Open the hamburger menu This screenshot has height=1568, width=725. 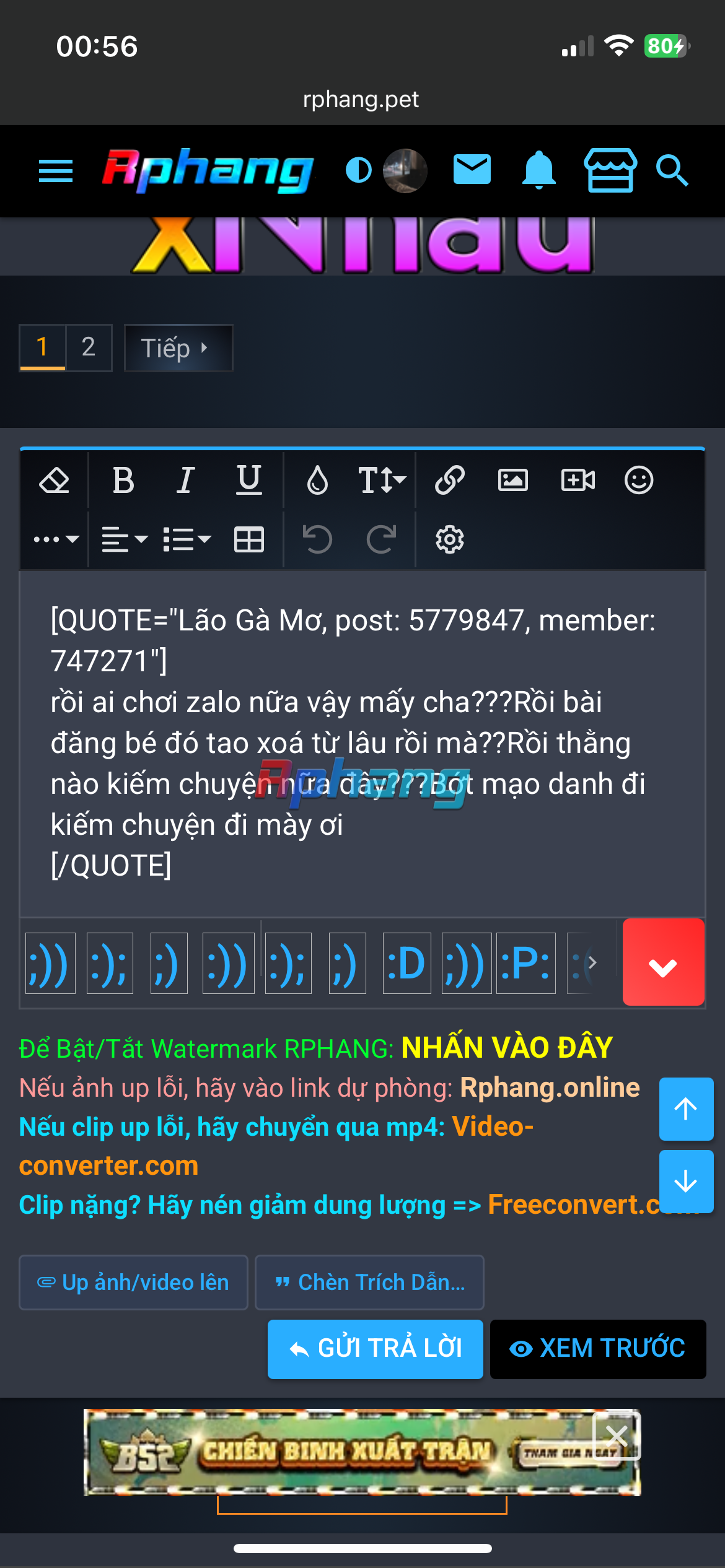point(56,171)
